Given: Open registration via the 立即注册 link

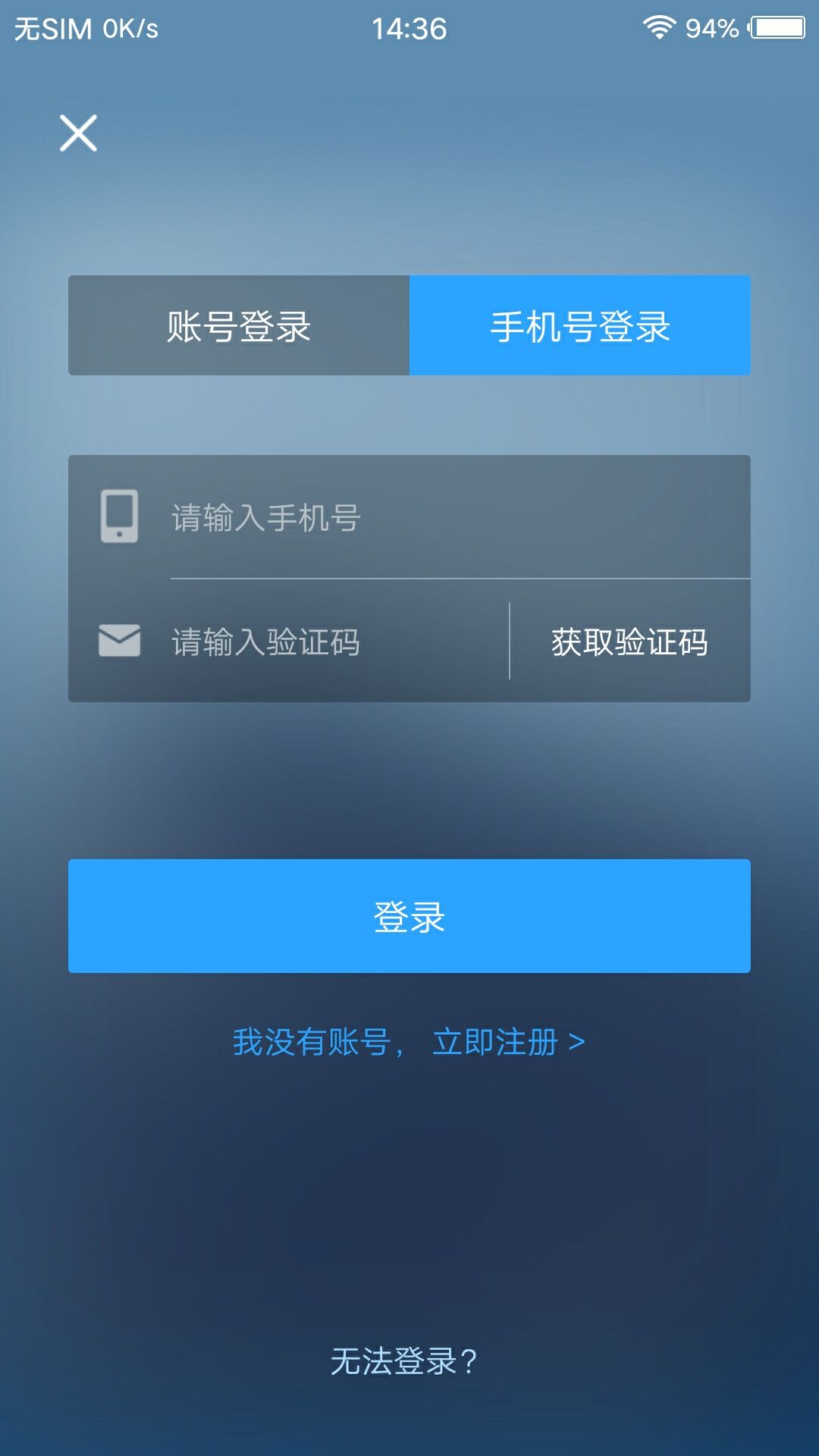Looking at the screenshot, I should (x=496, y=1043).
